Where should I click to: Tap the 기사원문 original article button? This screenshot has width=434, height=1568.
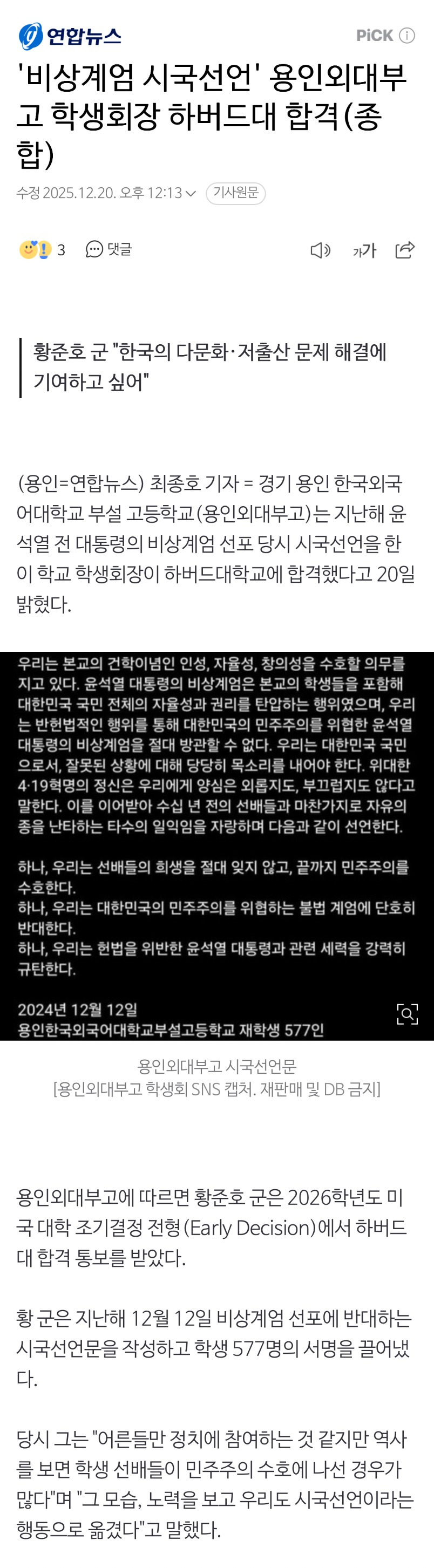[x=235, y=193]
